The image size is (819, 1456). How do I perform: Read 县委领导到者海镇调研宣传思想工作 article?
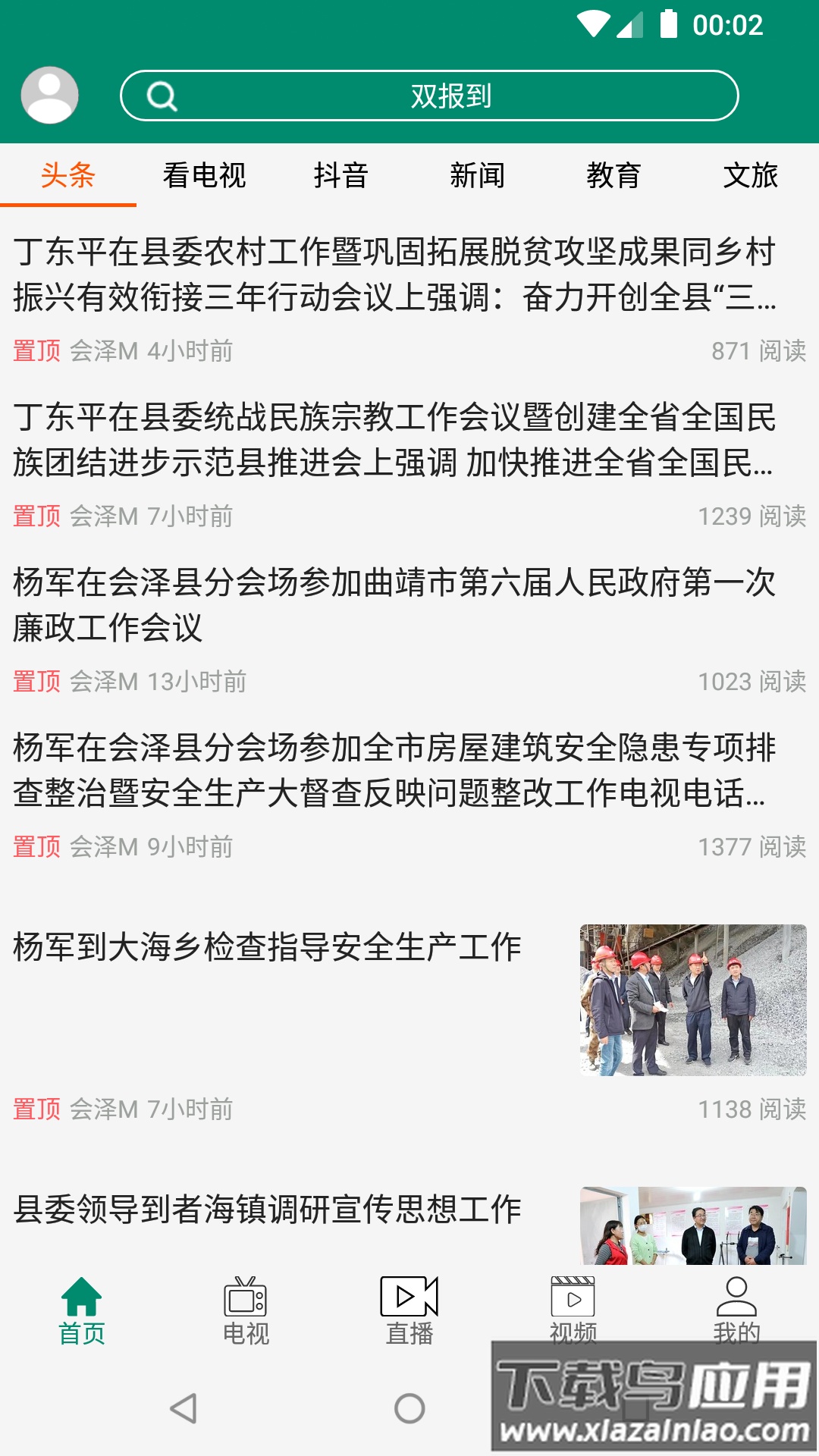pyautogui.click(x=267, y=1210)
